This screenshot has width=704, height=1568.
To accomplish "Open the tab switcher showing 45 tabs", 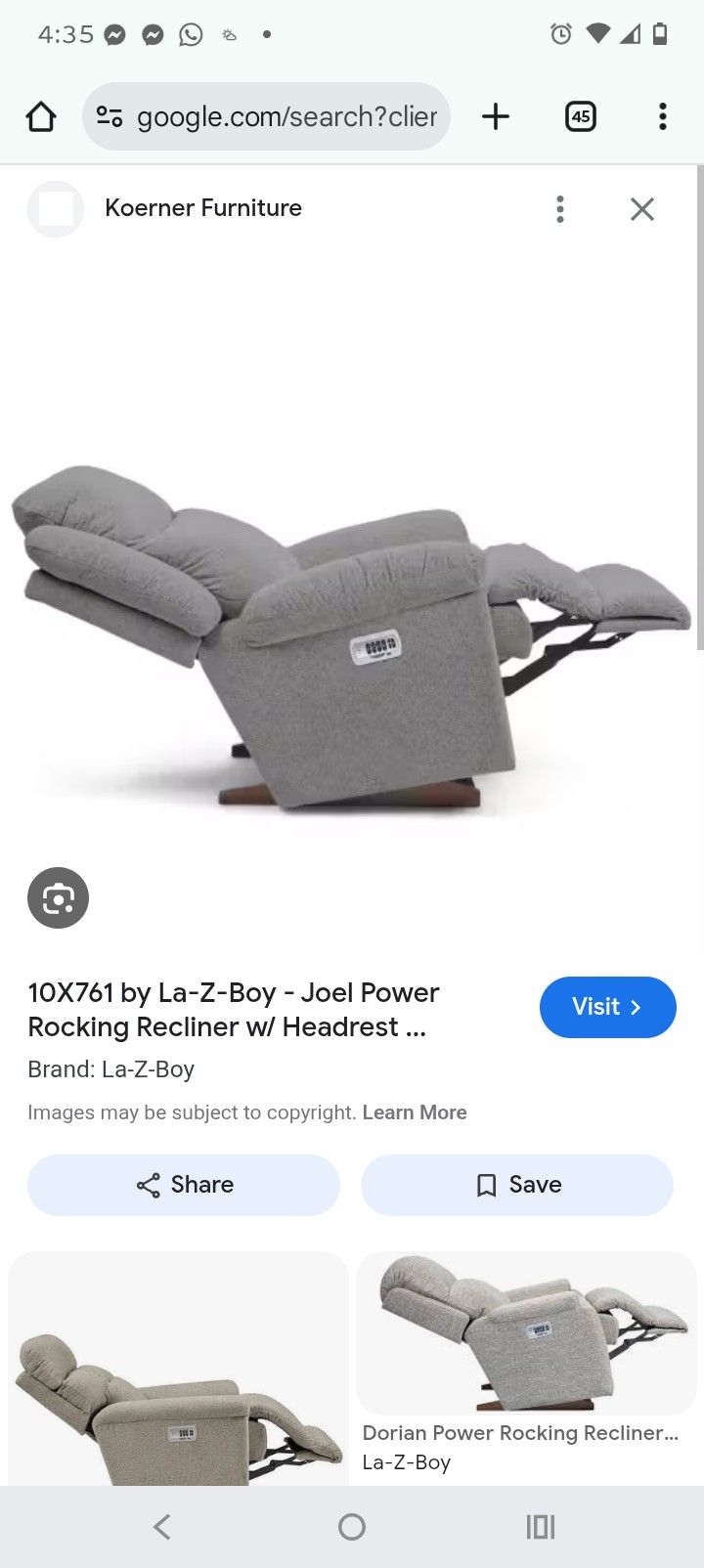I will coord(581,116).
